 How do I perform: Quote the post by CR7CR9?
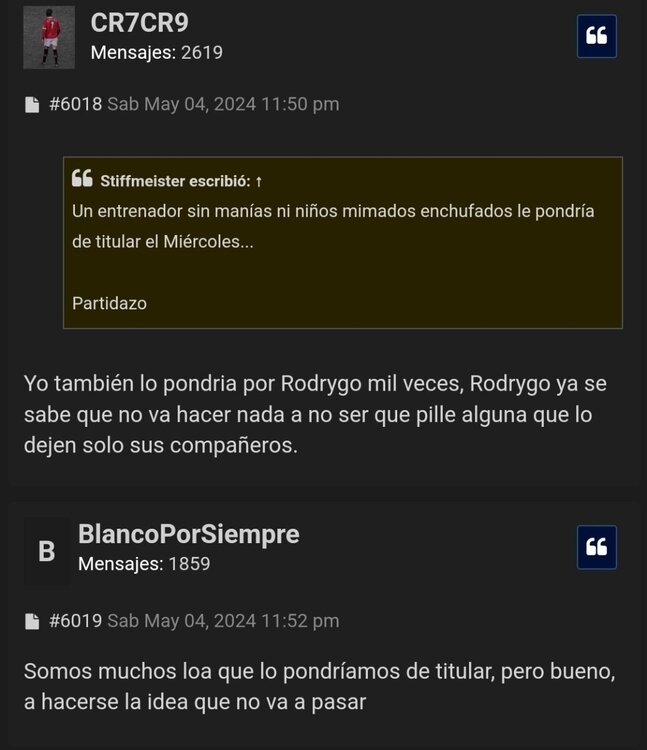(596, 37)
